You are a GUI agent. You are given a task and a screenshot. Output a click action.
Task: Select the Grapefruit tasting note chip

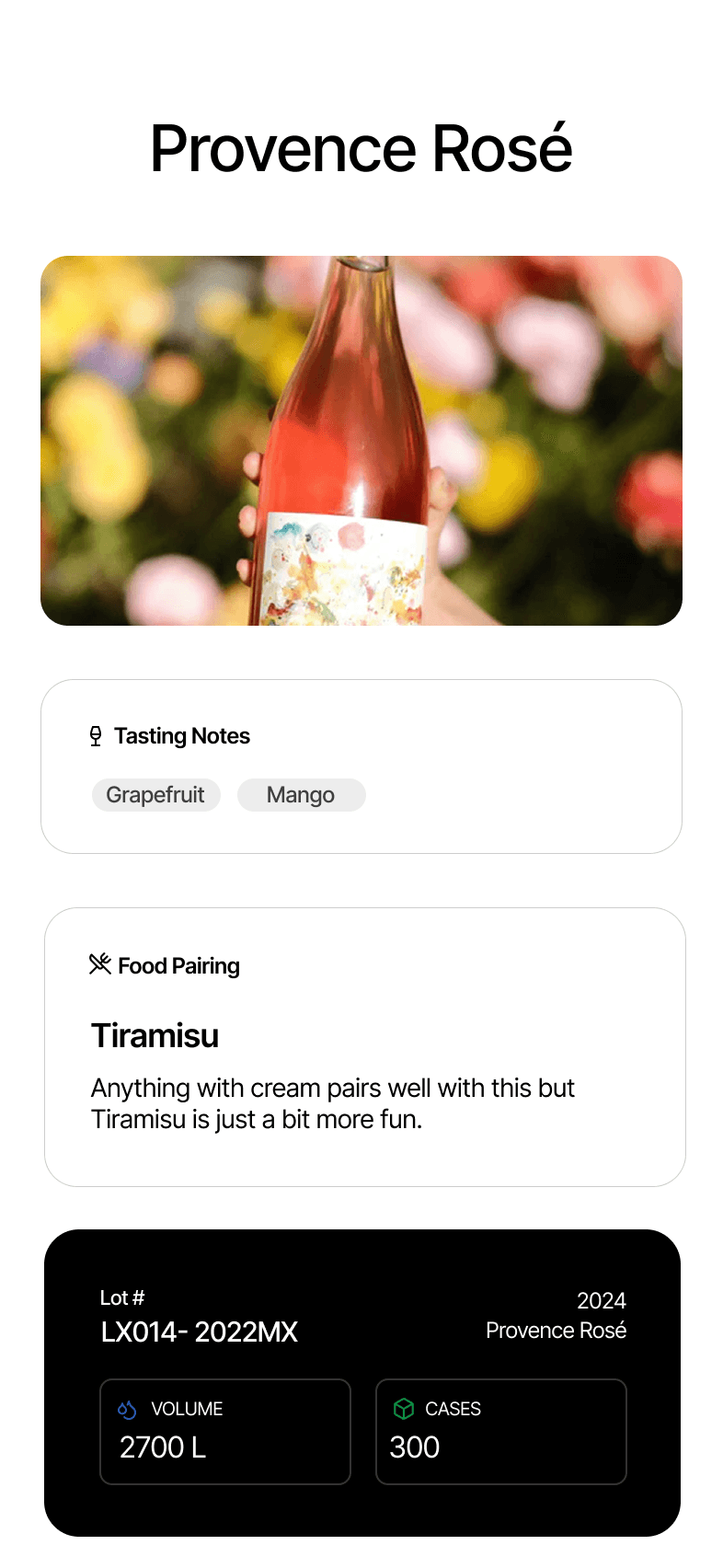(155, 795)
